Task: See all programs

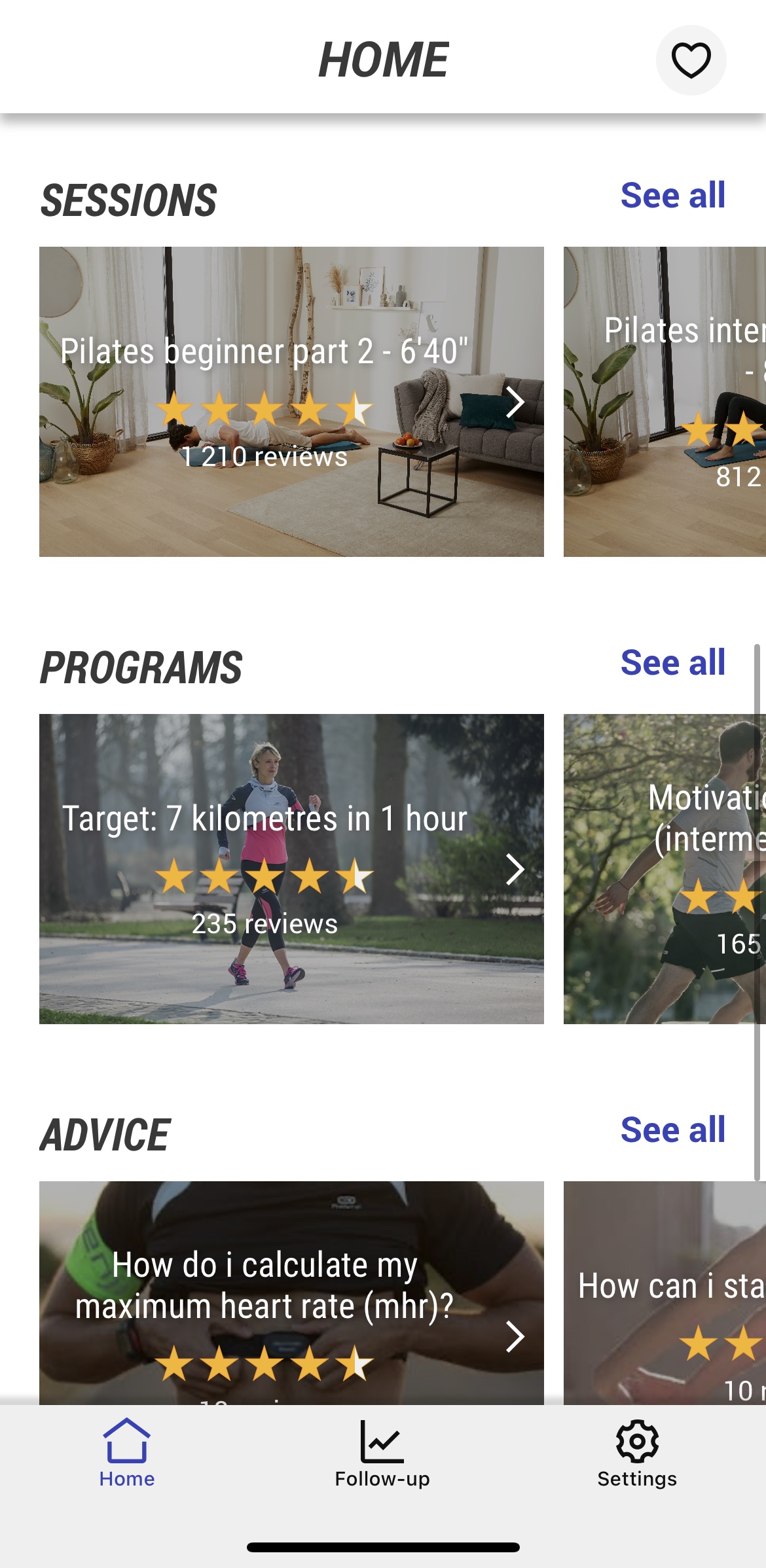Action: coord(672,663)
